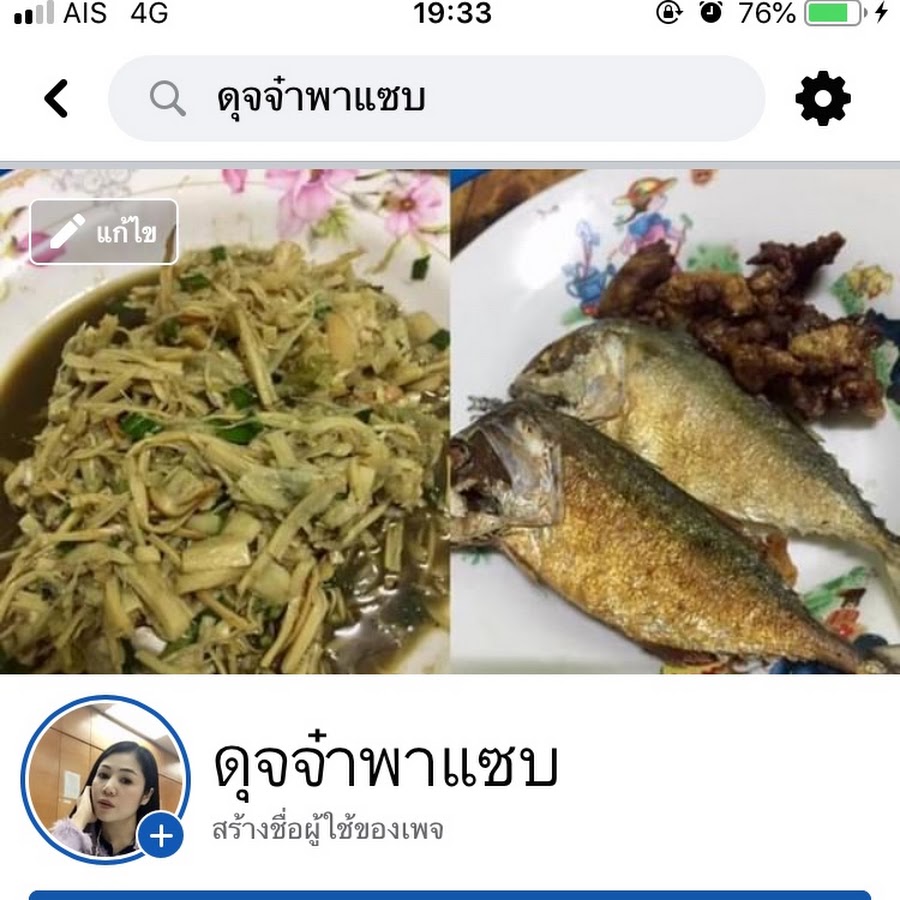Go back using the top-left arrow
This screenshot has width=900, height=900.
57,99
